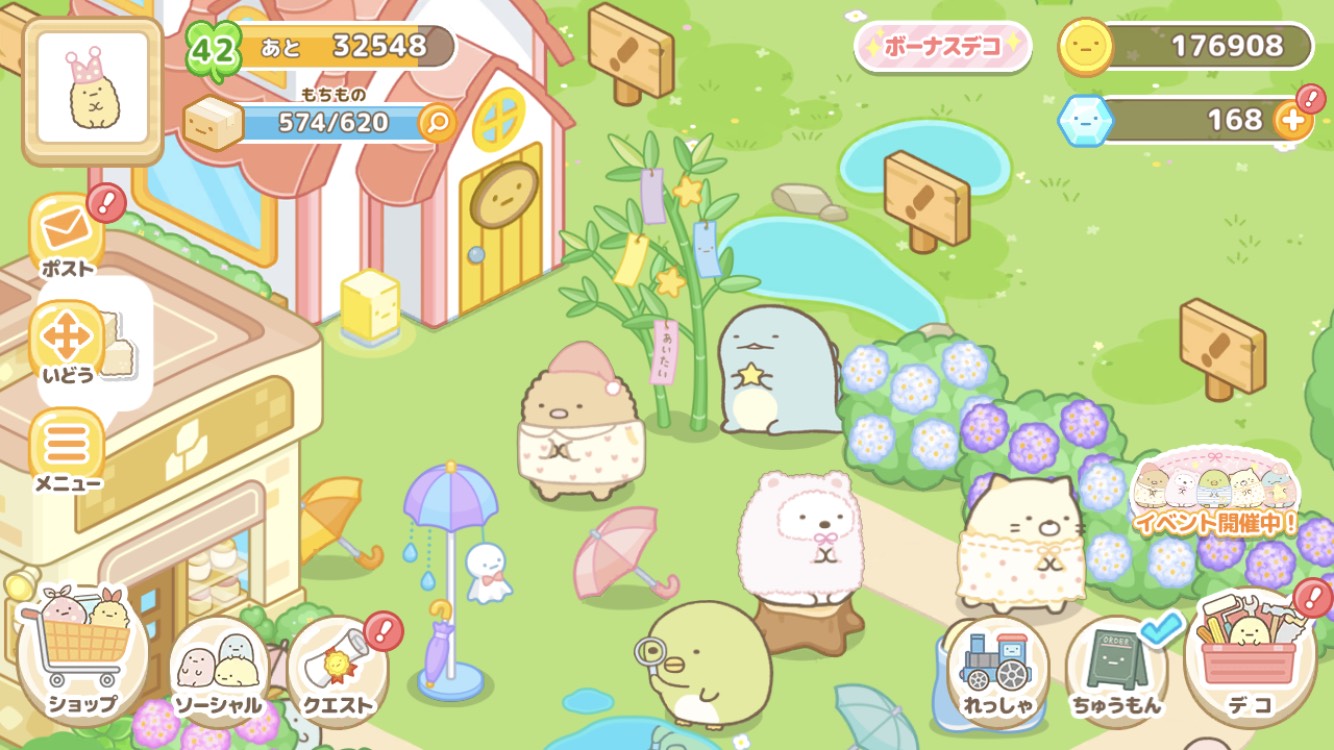
Task: Open the player profile avatar
Action: point(92,91)
